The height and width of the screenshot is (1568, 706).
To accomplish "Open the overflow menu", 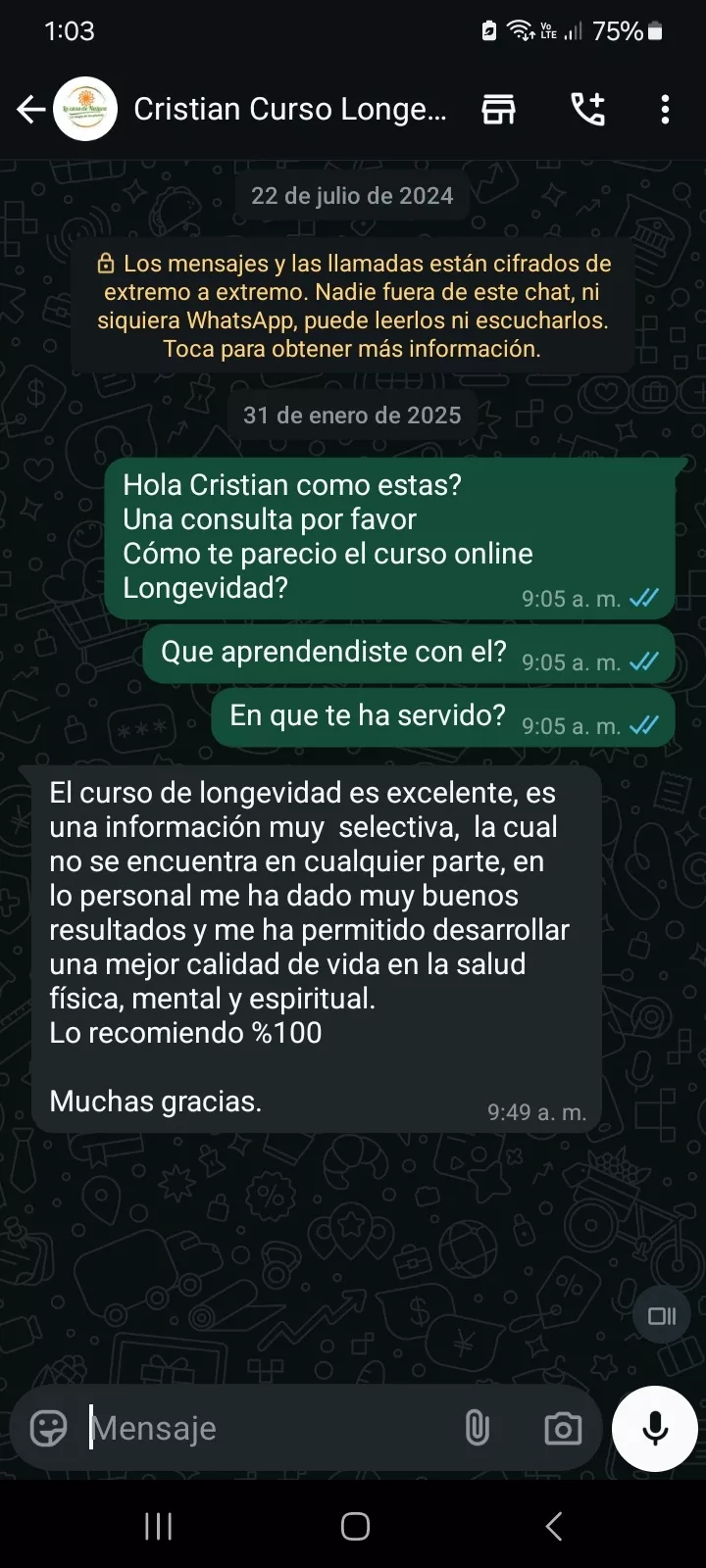I will 665,109.
